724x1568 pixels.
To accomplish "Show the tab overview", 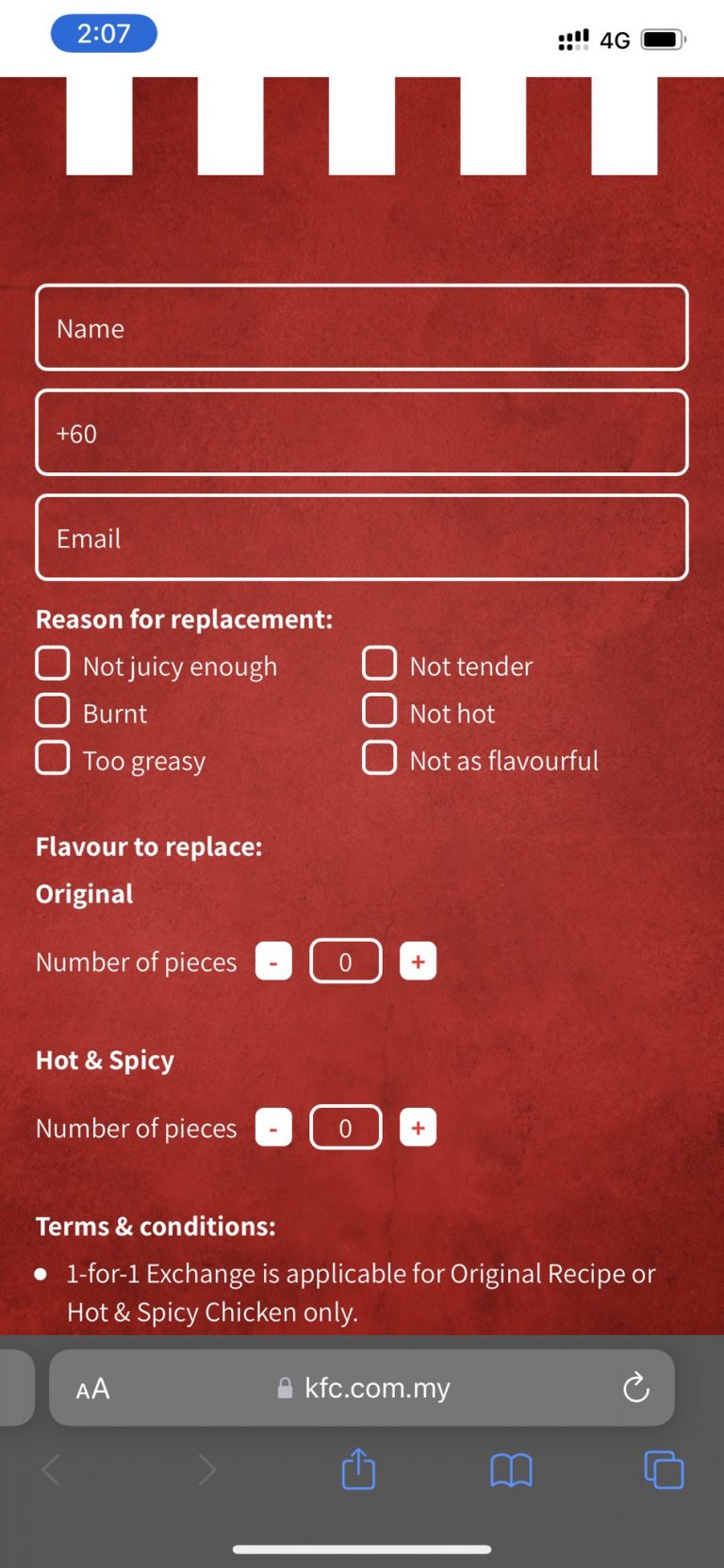I will [663, 1469].
